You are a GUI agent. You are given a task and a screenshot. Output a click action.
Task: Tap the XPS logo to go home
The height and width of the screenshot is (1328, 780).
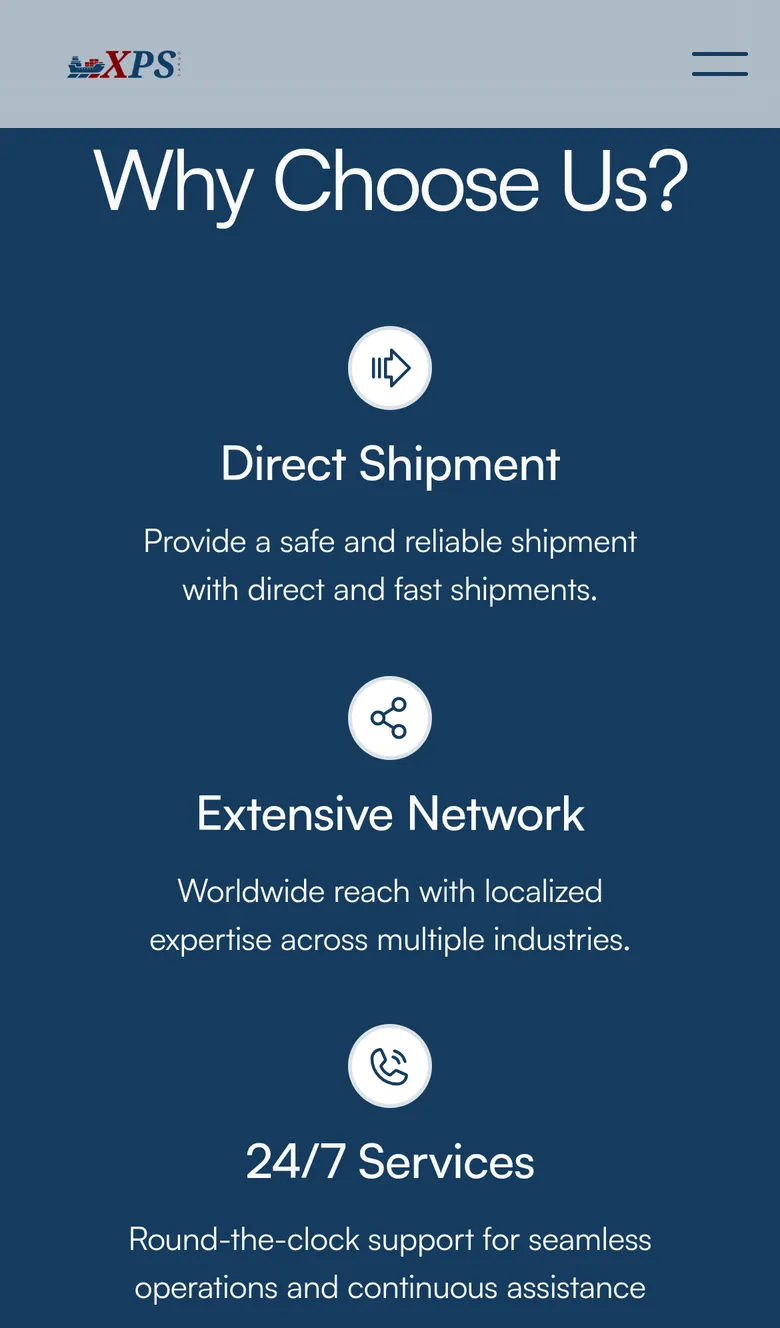click(124, 65)
